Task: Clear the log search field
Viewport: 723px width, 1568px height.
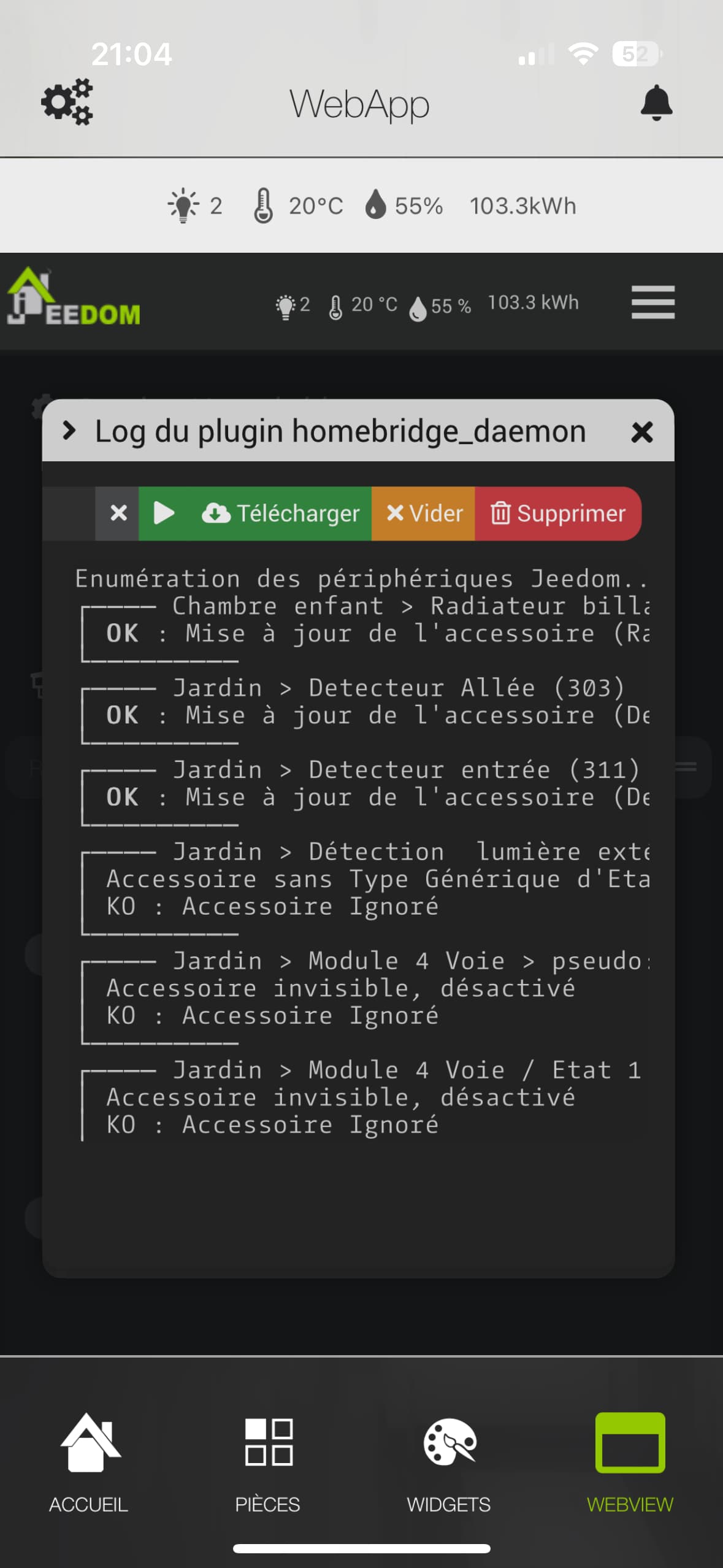Action: coord(118,513)
